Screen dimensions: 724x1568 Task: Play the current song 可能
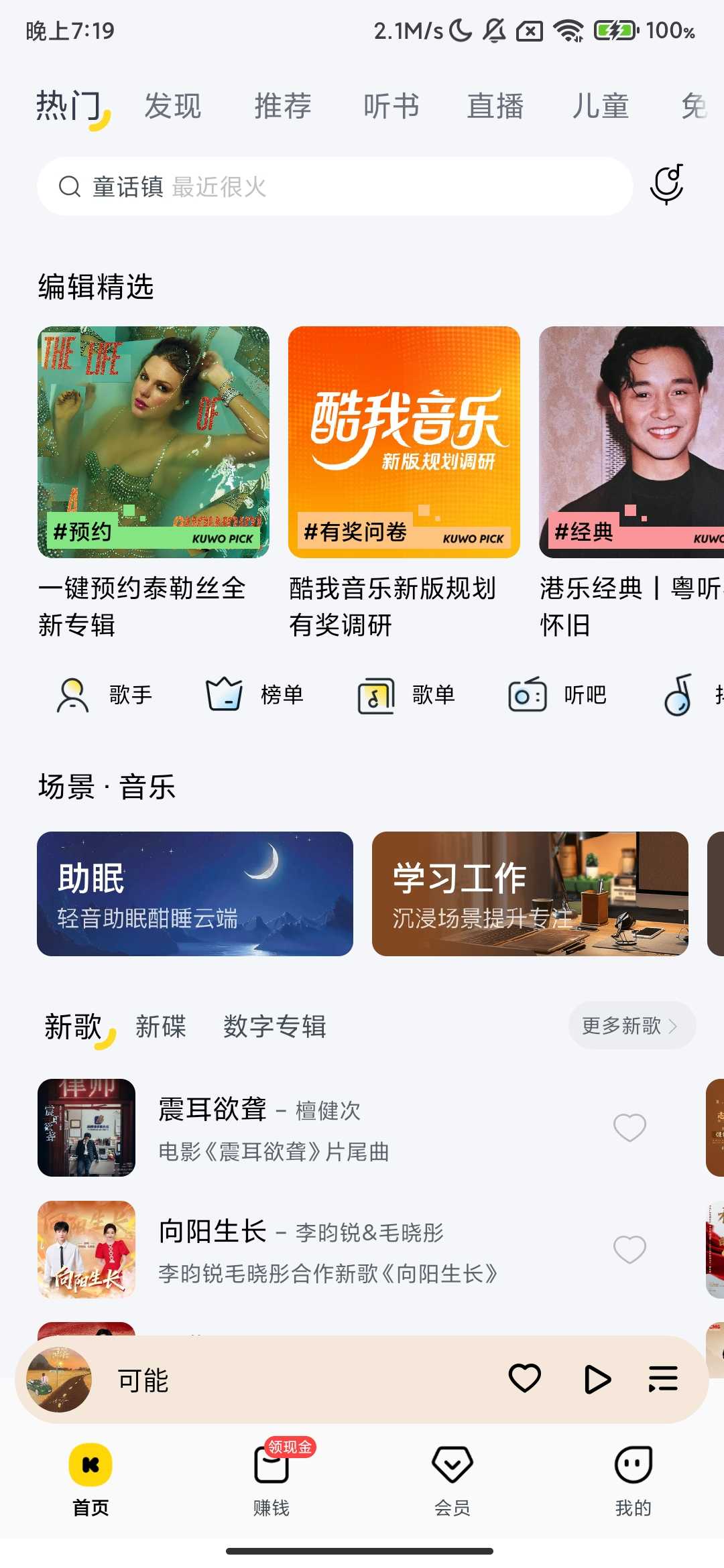[x=597, y=1380]
